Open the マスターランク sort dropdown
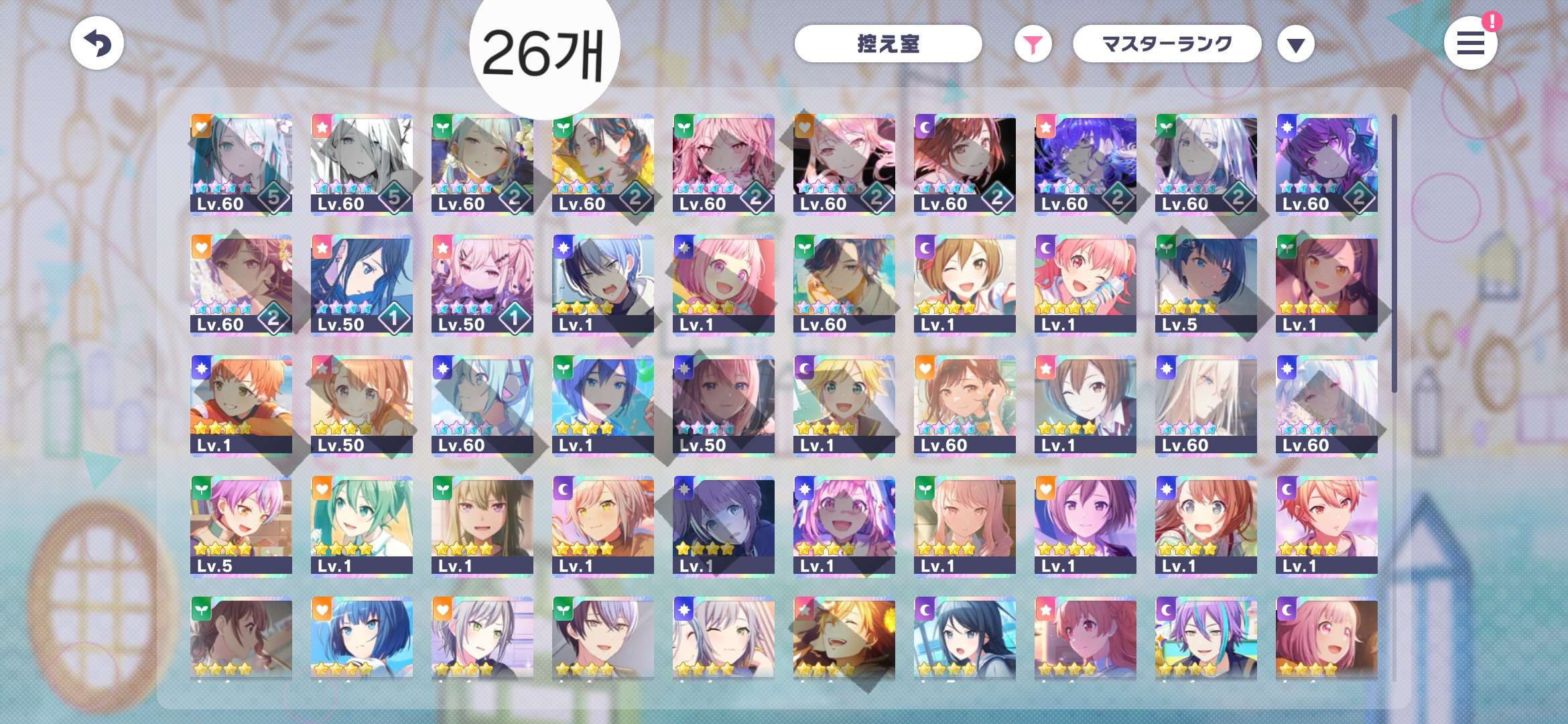 click(1167, 44)
